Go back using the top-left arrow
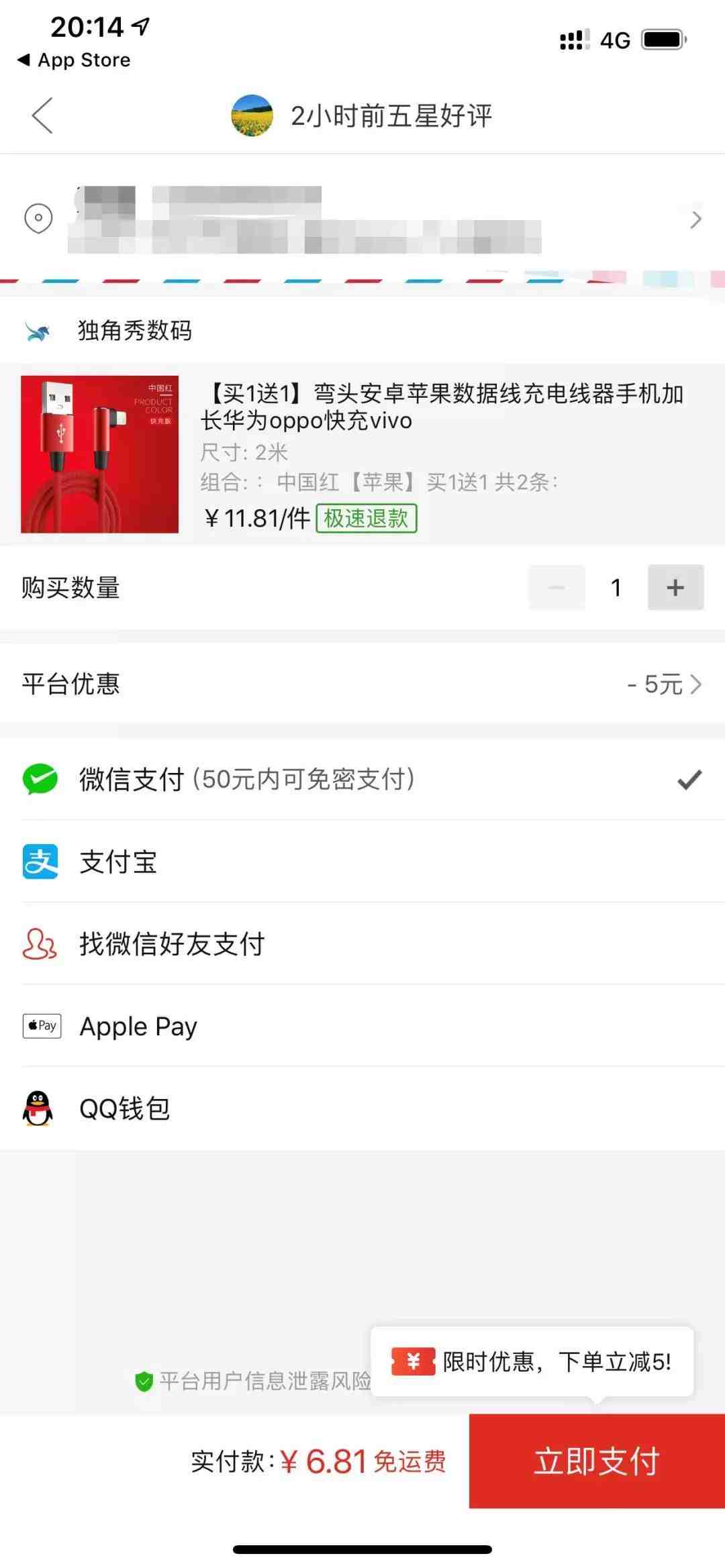 [x=42, y=116]
